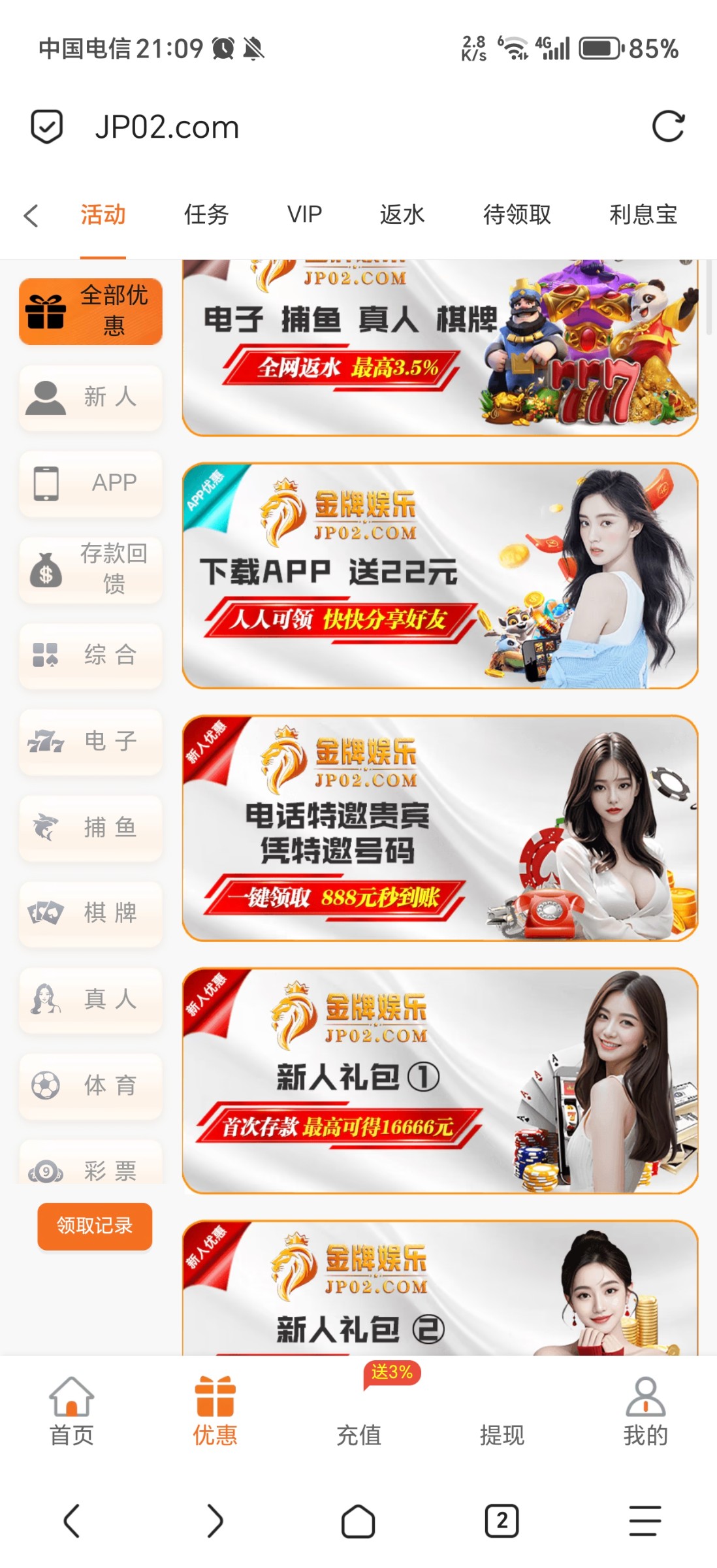Screen dimensions: 717x1568
Task: Switch to the 返水 tab
Action: coord(402,214)
